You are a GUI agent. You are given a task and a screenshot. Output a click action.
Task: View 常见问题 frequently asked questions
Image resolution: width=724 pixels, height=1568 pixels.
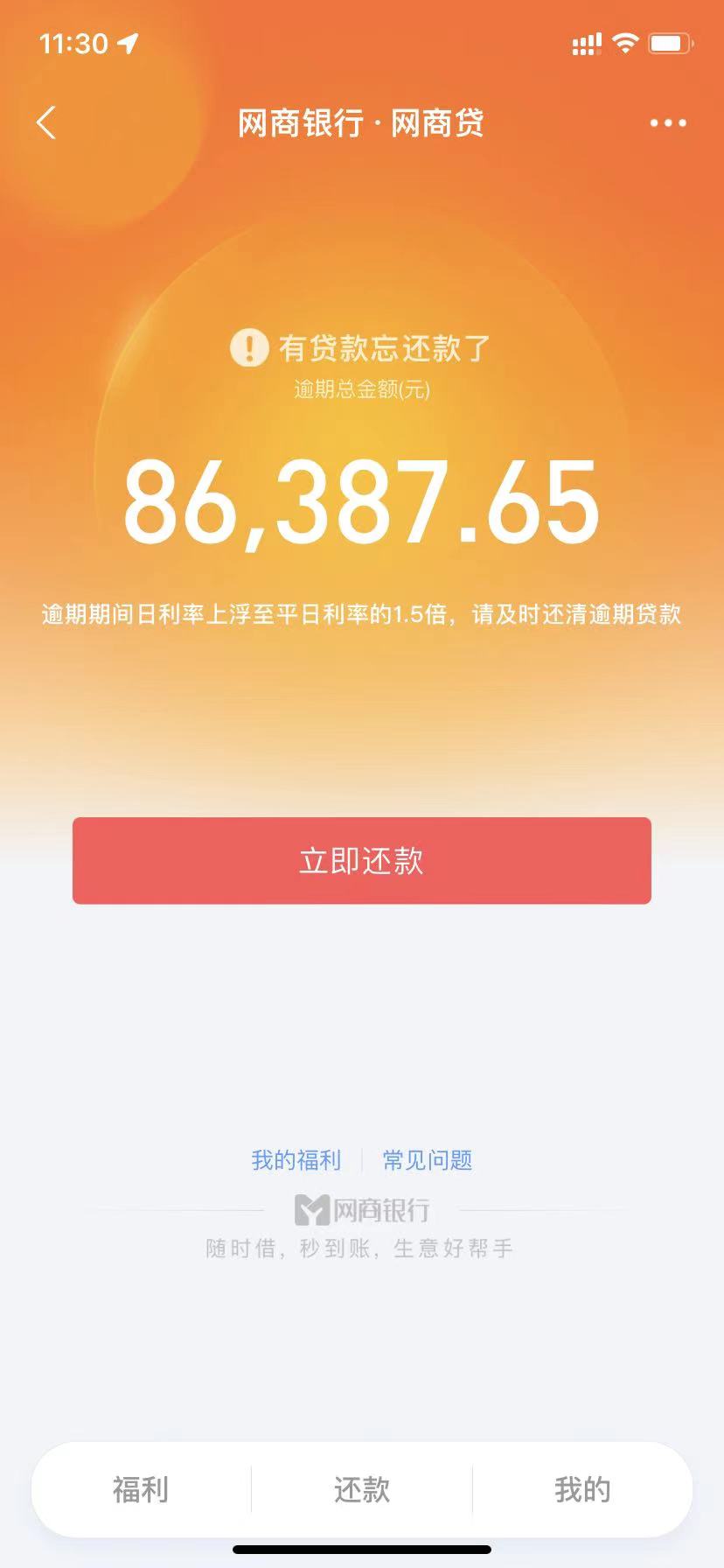pyautogui.click(x=428, y=1160)
